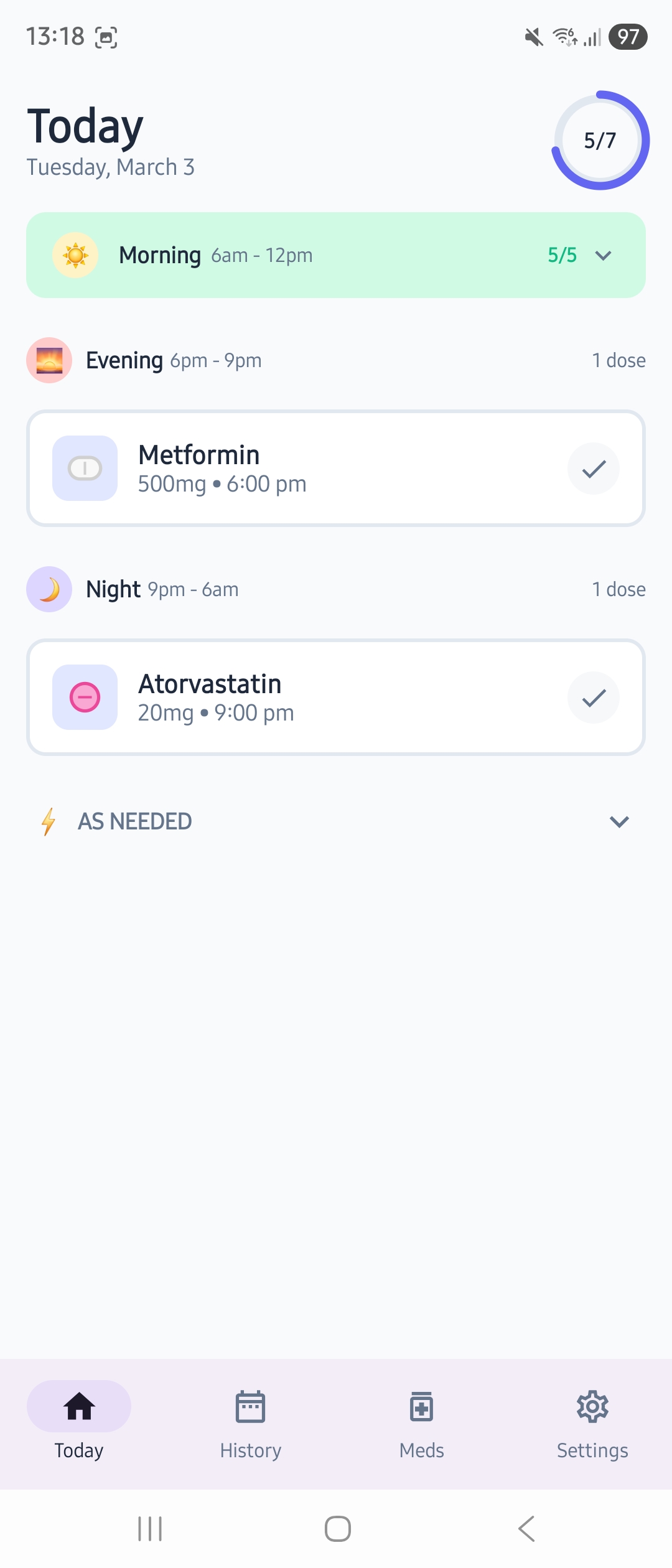The image size is (672, 1568).
Task: Click the Night moon icon
Action: [49, 589]
